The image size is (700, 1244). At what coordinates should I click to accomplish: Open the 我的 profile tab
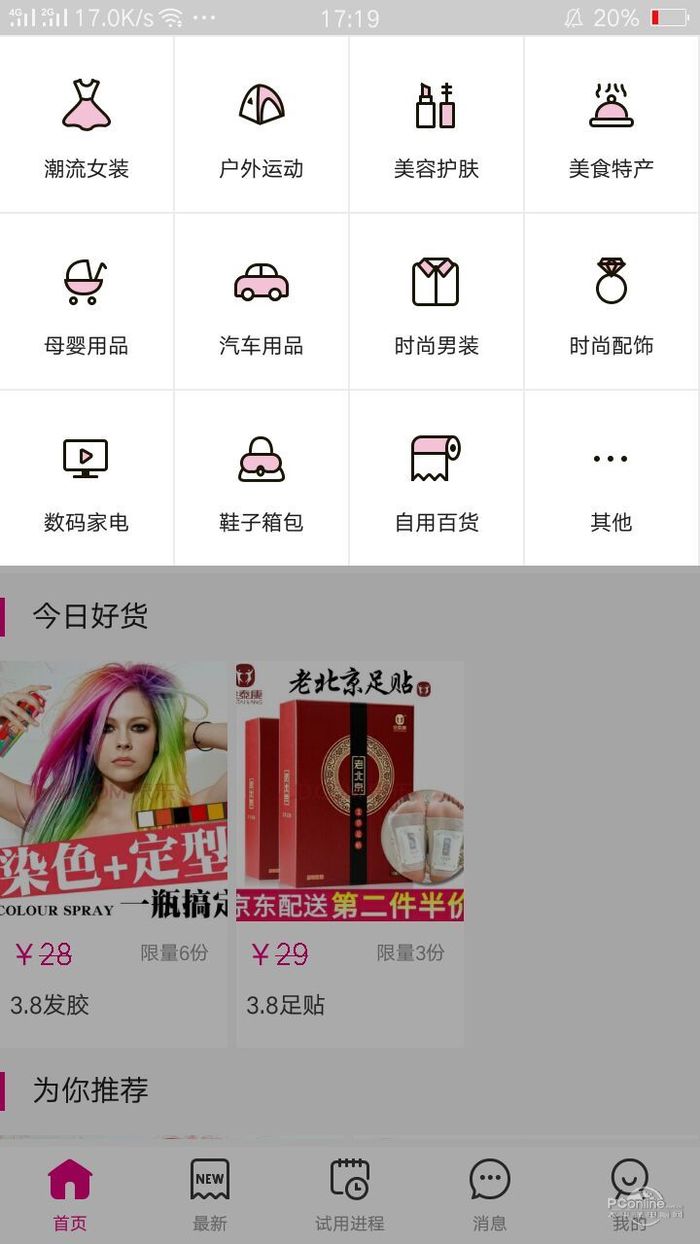pyautogui.click(x=629, y=1194)
